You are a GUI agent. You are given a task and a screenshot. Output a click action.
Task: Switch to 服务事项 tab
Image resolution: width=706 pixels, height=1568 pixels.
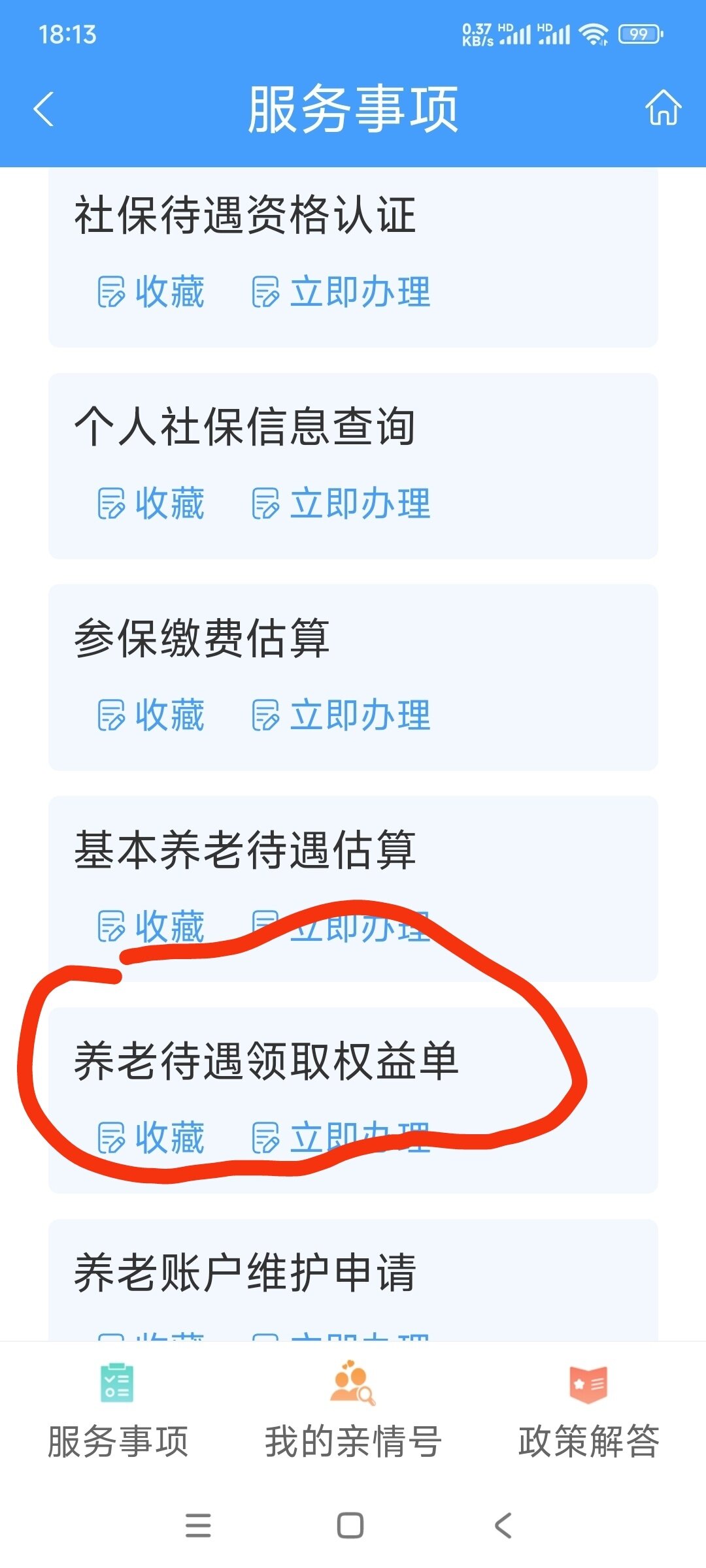pos(118,1411)
